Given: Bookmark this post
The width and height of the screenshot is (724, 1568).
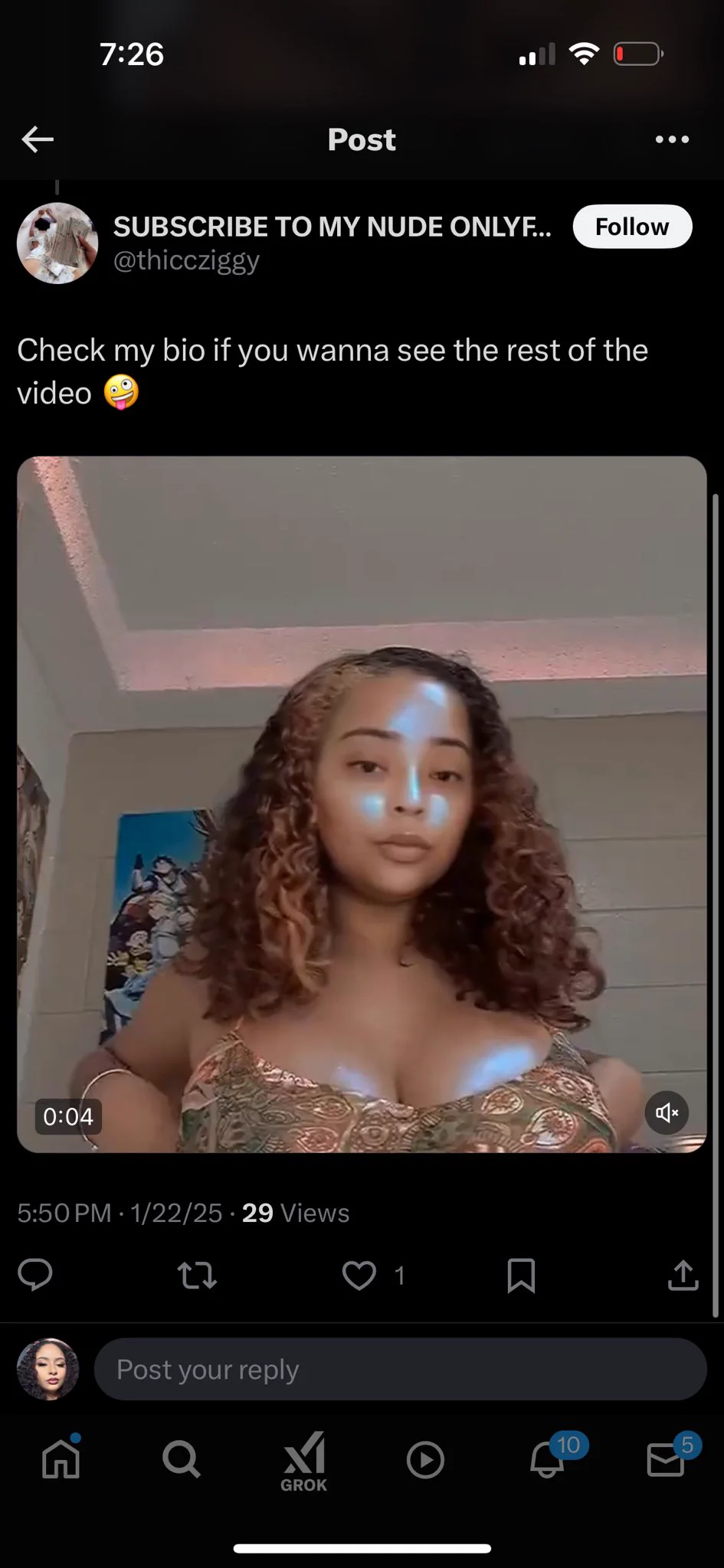Looking at the screenshot, I should [521, 1275].
